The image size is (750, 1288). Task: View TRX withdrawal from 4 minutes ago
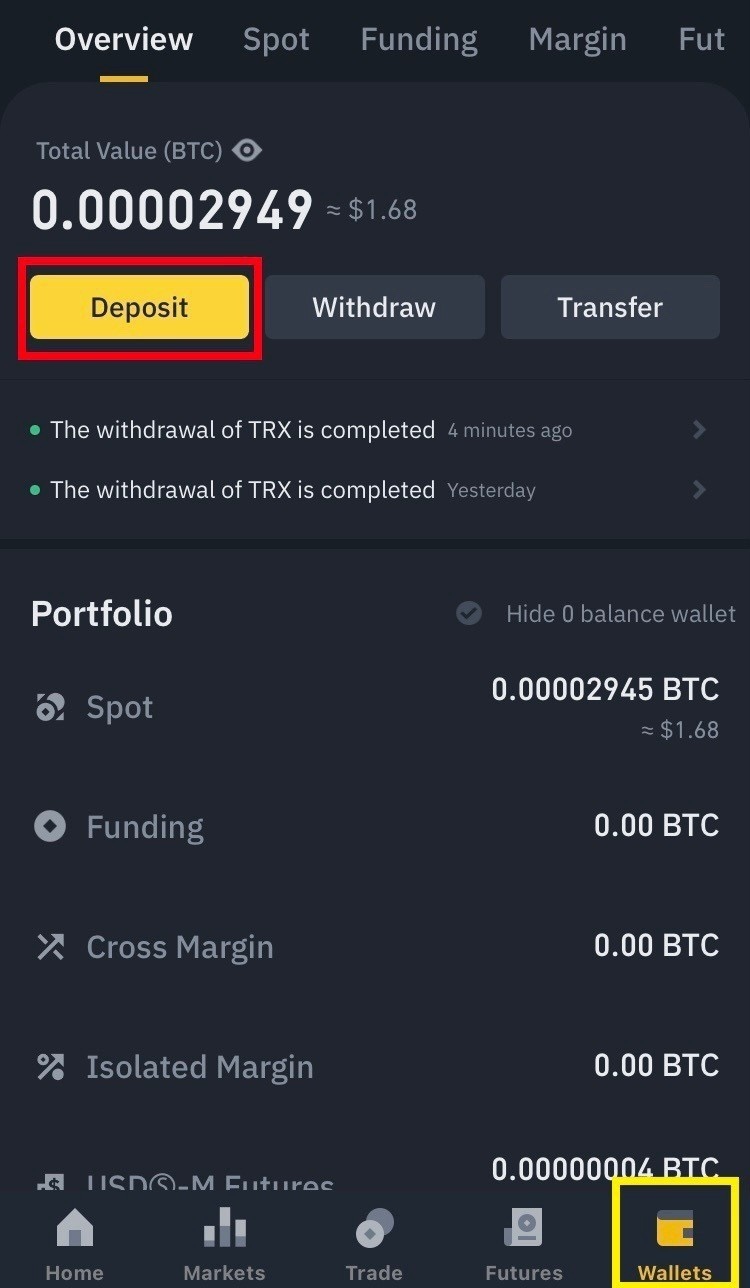[370, 430]
